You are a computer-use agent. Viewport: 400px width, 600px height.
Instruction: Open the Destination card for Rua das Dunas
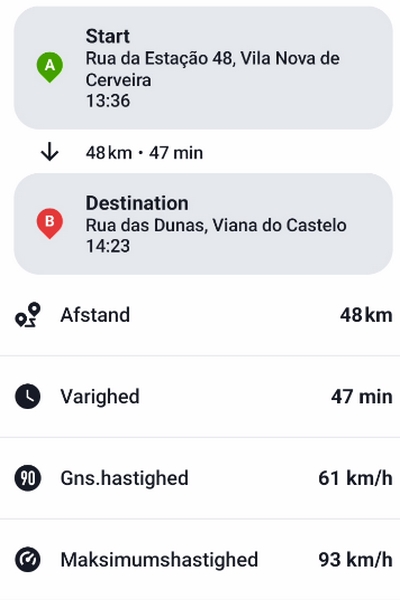pos(203,224)
